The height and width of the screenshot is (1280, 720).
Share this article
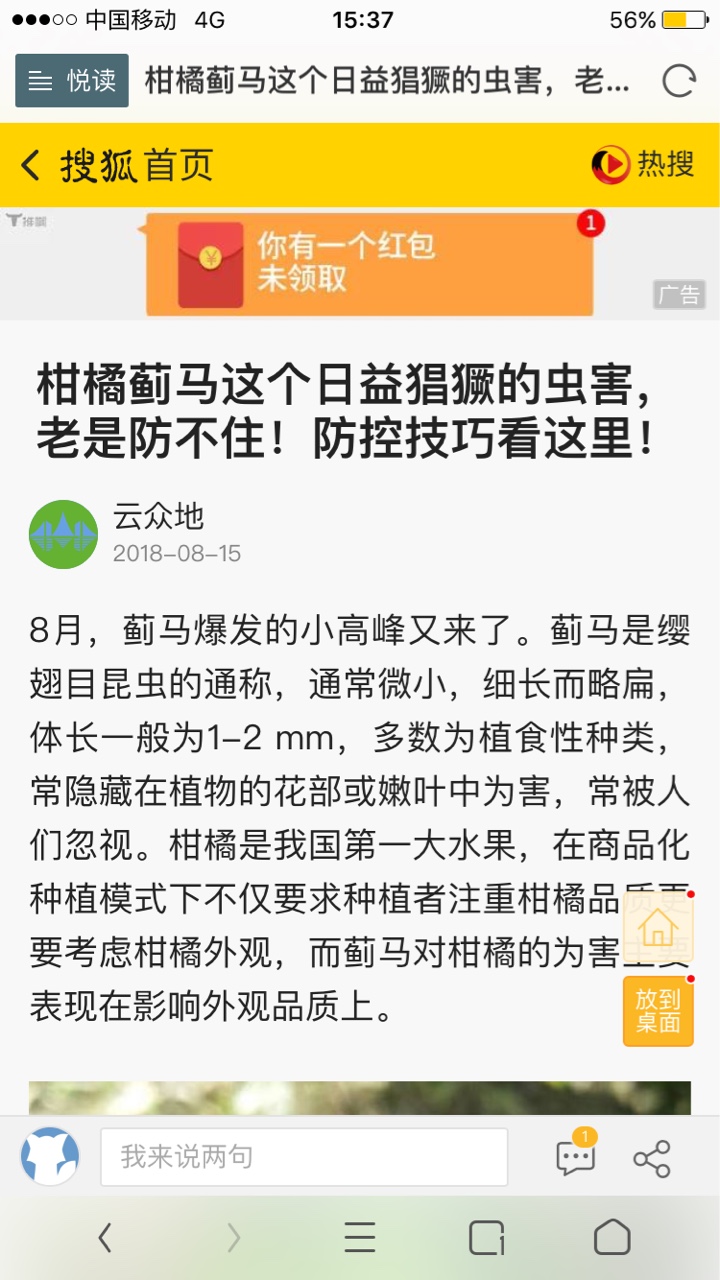click(652, 1158)
